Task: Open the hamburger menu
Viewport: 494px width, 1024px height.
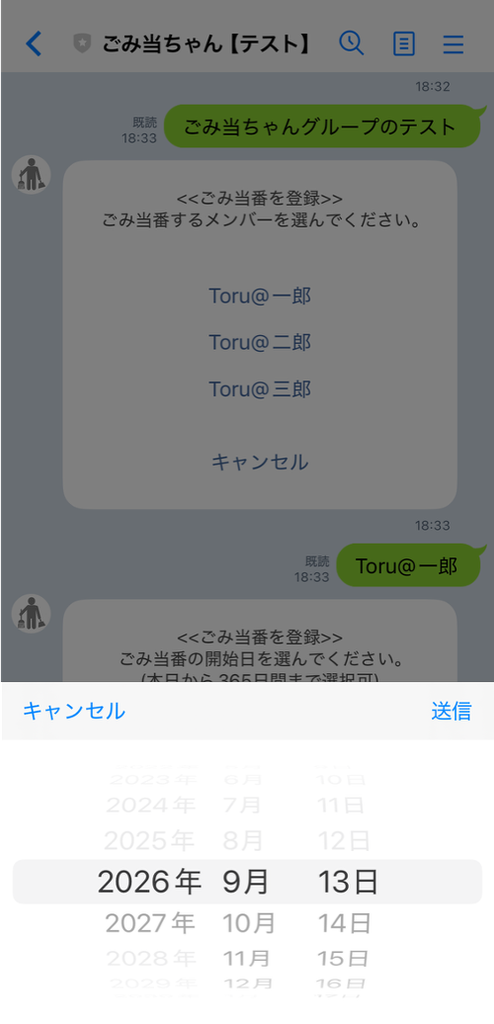Action: 453,44
